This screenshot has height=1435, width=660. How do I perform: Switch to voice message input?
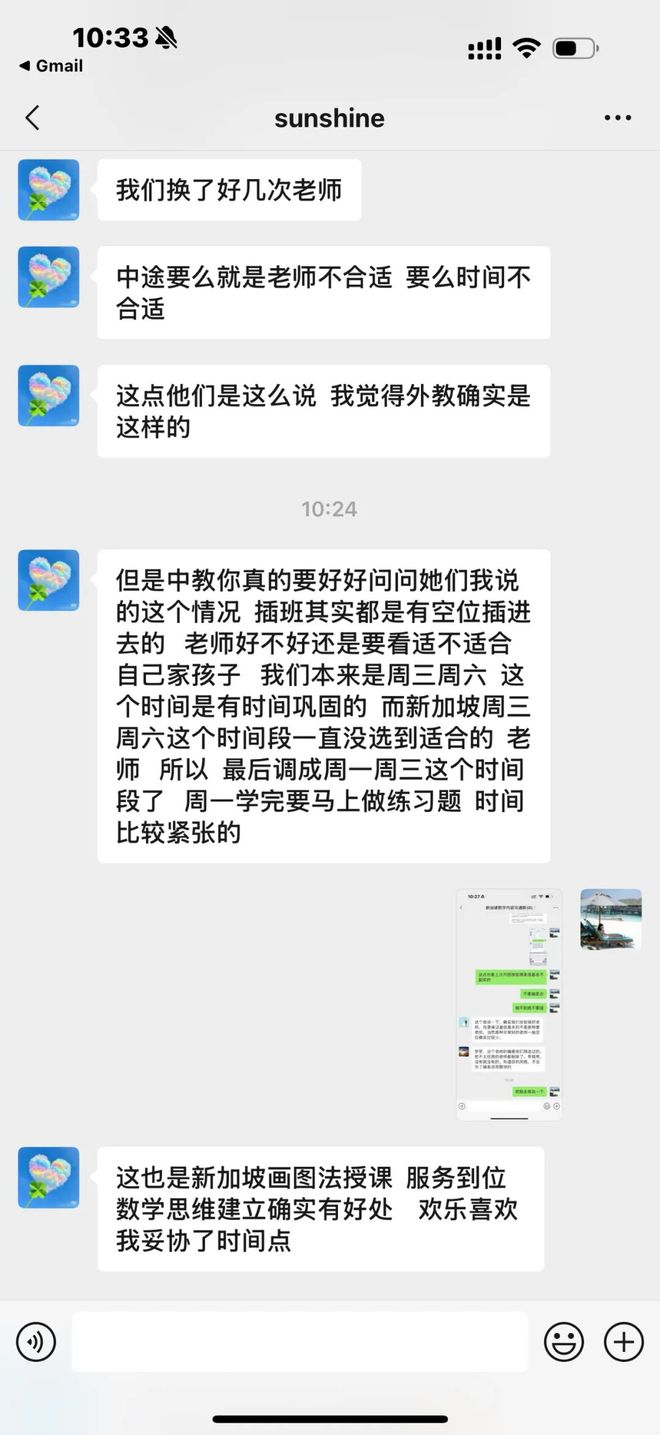point(36,1341)
